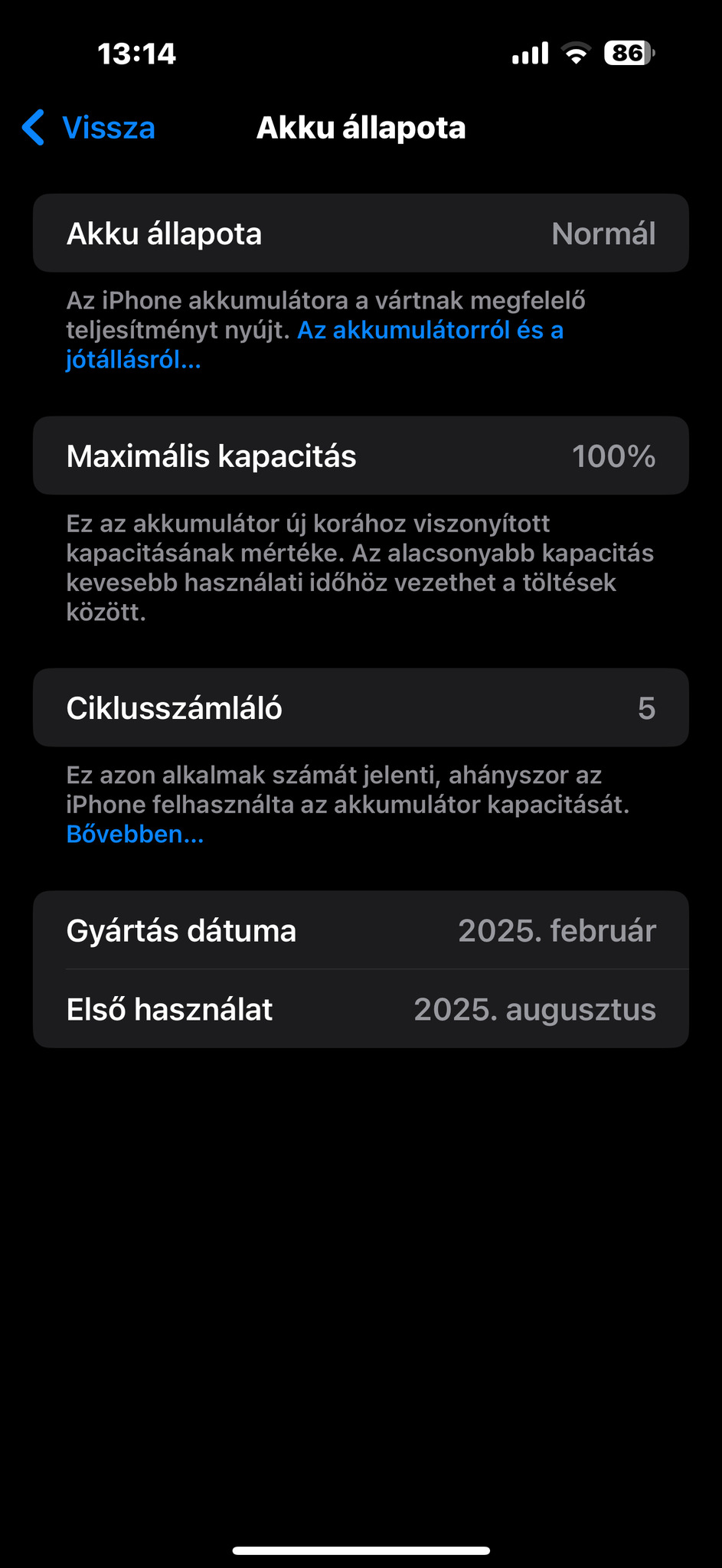Image resolution: width=722 pixels, height=1568 pixels.
Task: Go back with the Vissza button
Action: (x=90, y=128)
